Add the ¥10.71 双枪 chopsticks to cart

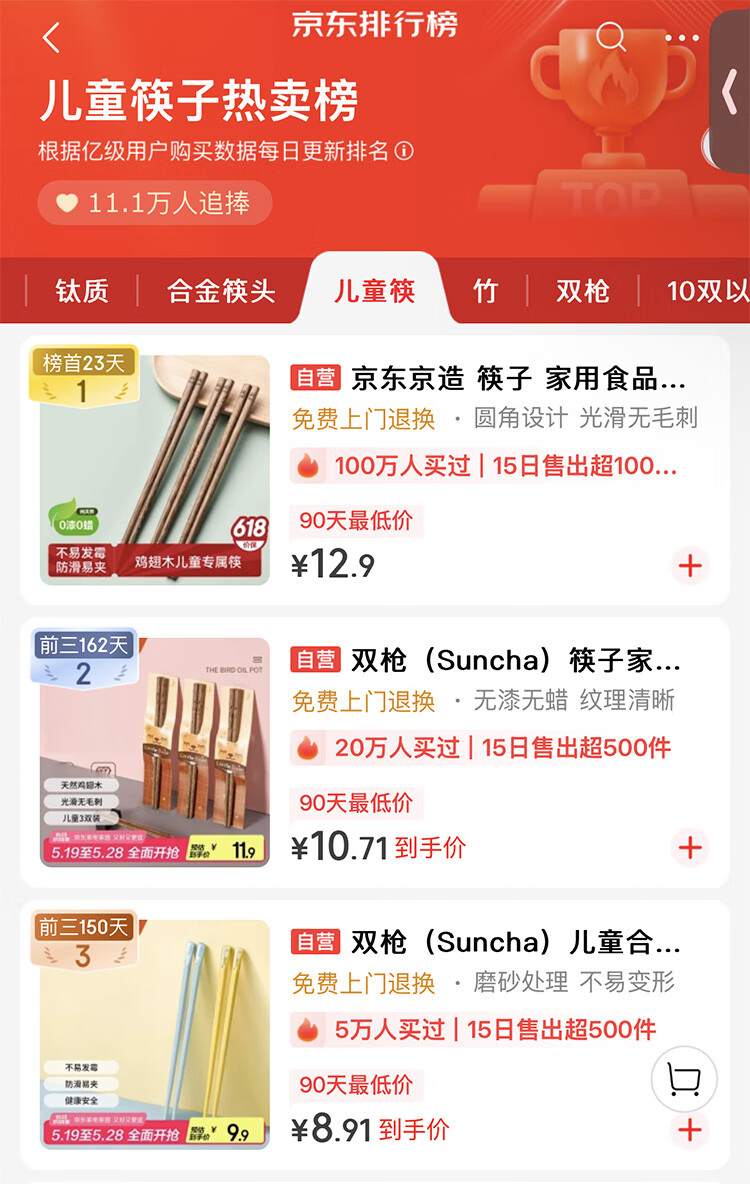(x=690, y=848)
